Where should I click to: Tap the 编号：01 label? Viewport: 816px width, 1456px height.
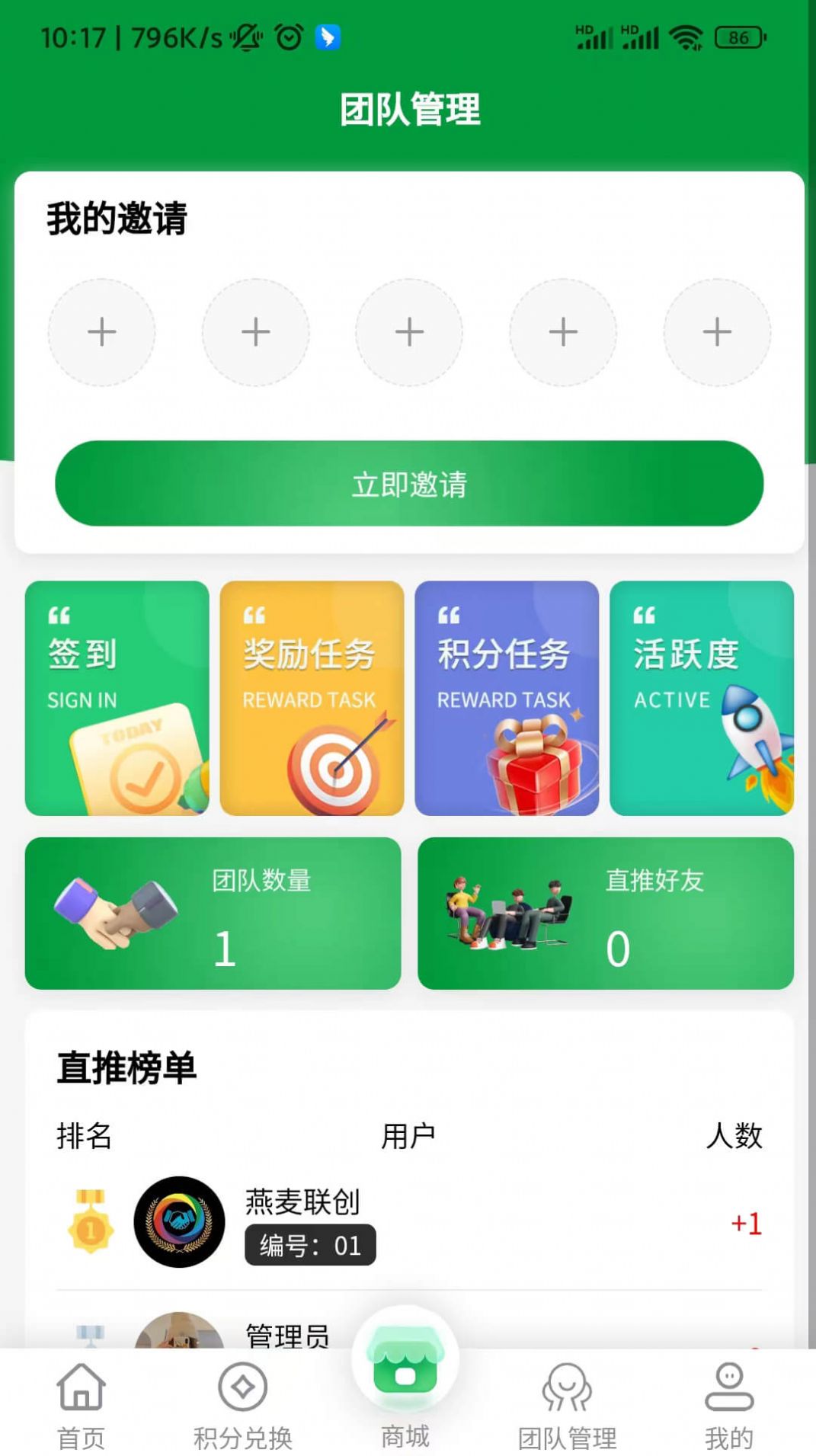[x=309, y=1244]
